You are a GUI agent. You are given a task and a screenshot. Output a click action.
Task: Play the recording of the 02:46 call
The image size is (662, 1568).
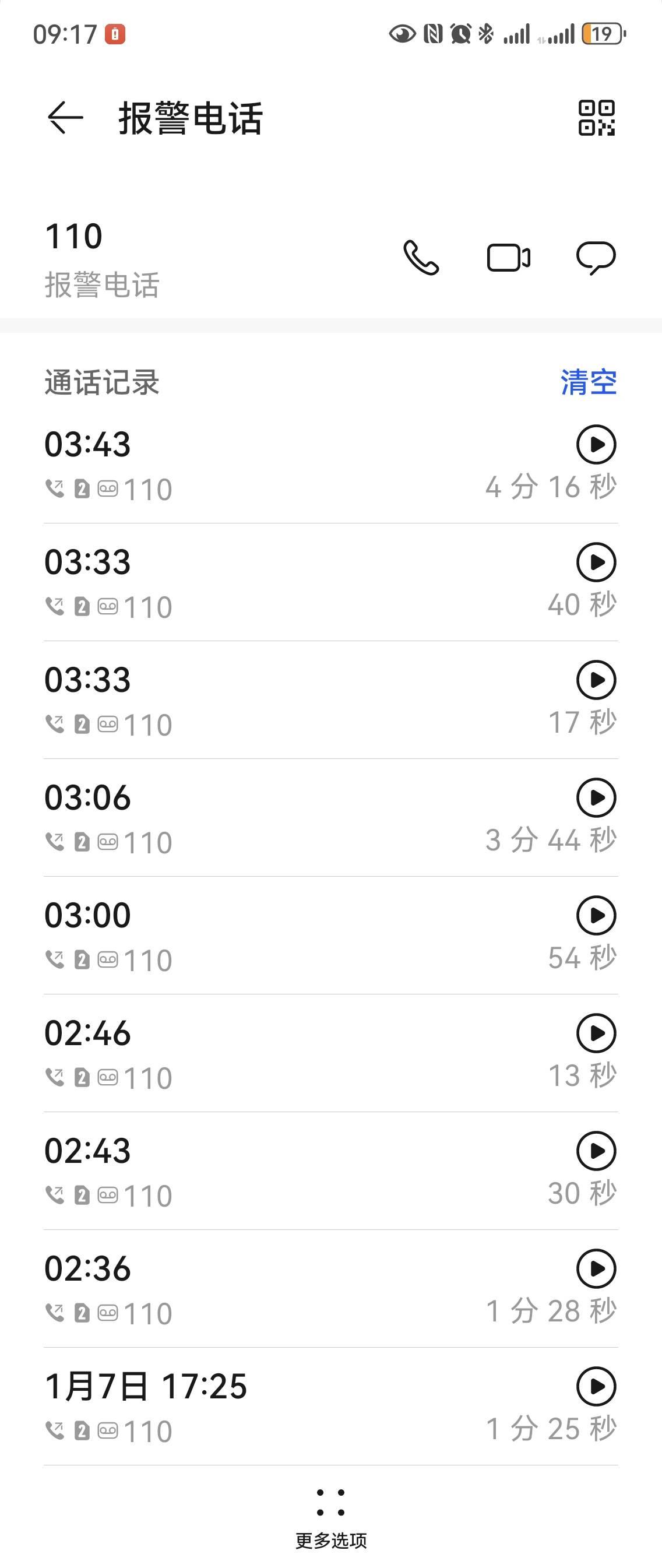coord(596,1033)
